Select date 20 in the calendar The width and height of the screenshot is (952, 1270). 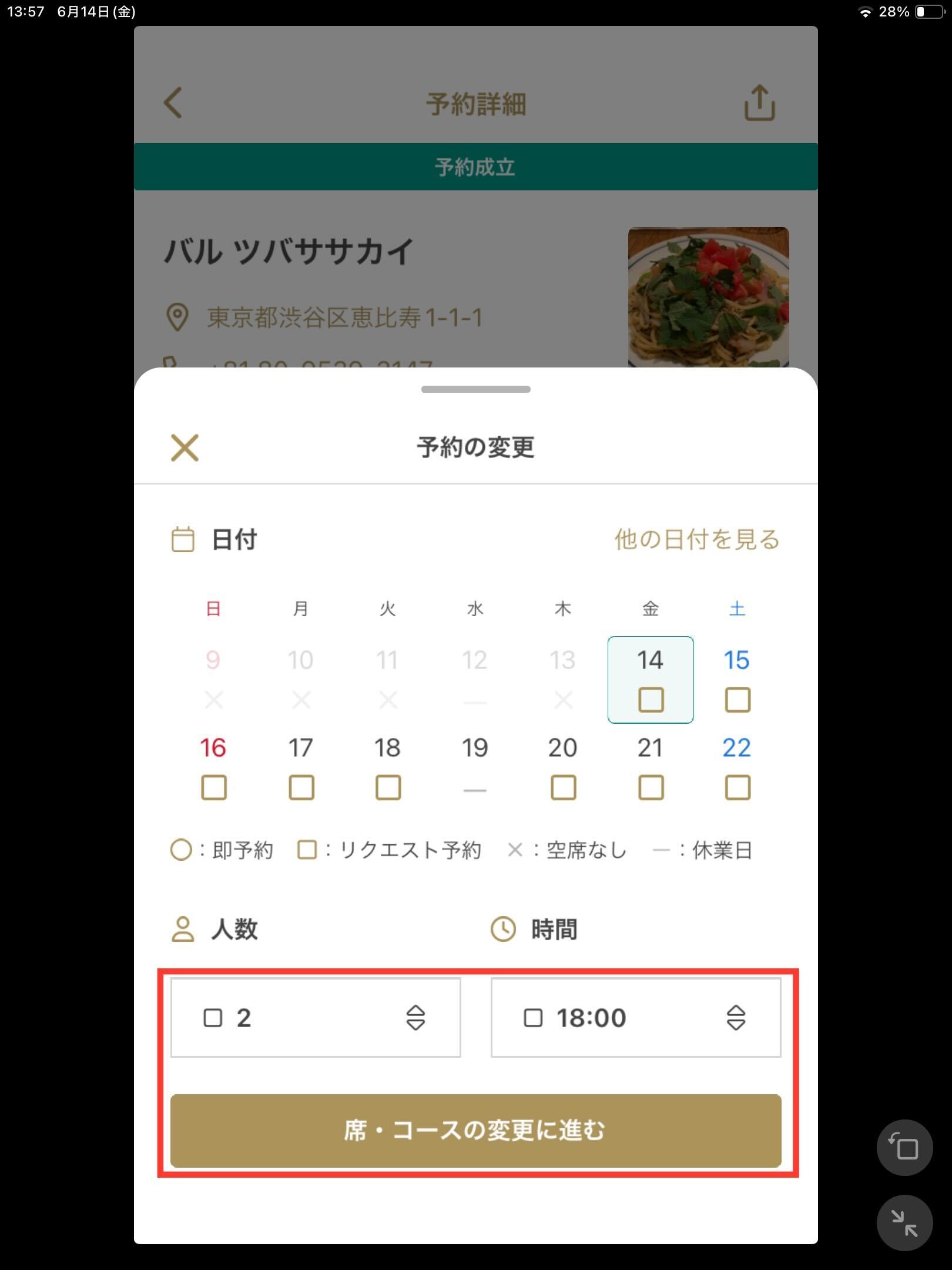(563, 767)
